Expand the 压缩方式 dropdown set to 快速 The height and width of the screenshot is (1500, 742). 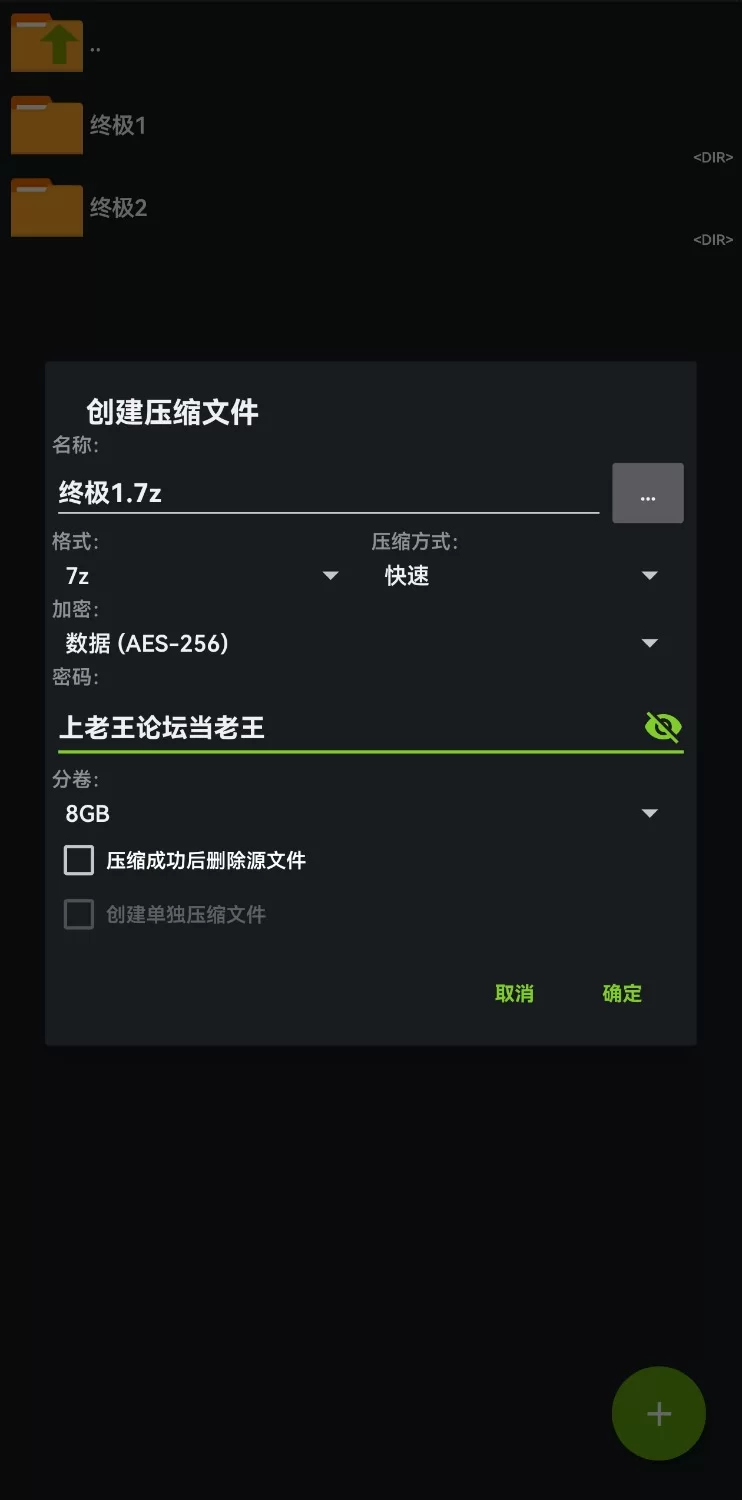pyautogui.click(x=520, y=576)
